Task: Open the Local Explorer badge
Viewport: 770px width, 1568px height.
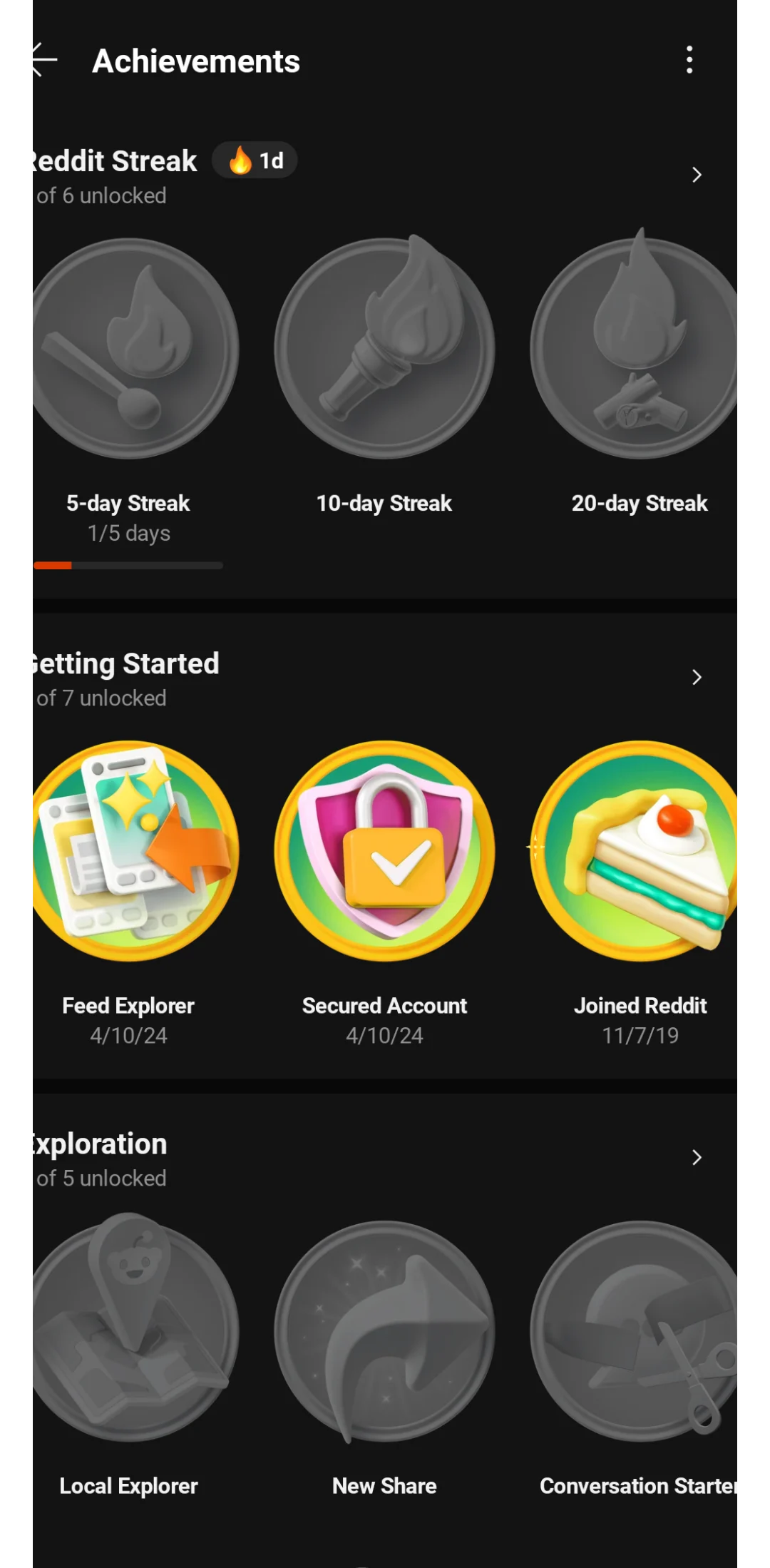Action: click(131, 1331)
